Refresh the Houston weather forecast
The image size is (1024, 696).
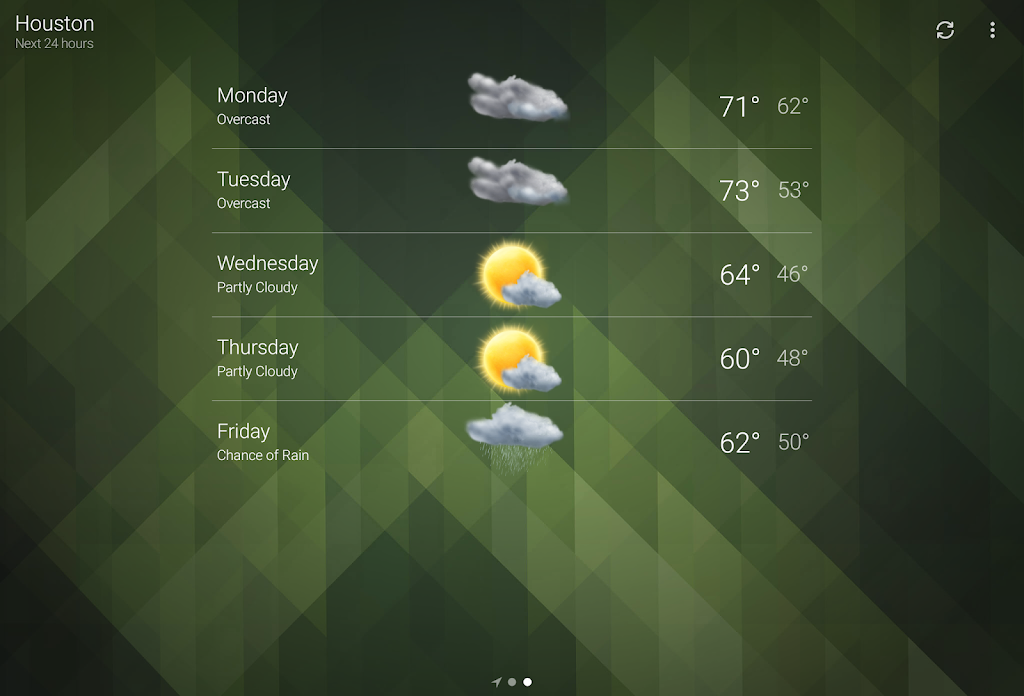coord(945,30)
